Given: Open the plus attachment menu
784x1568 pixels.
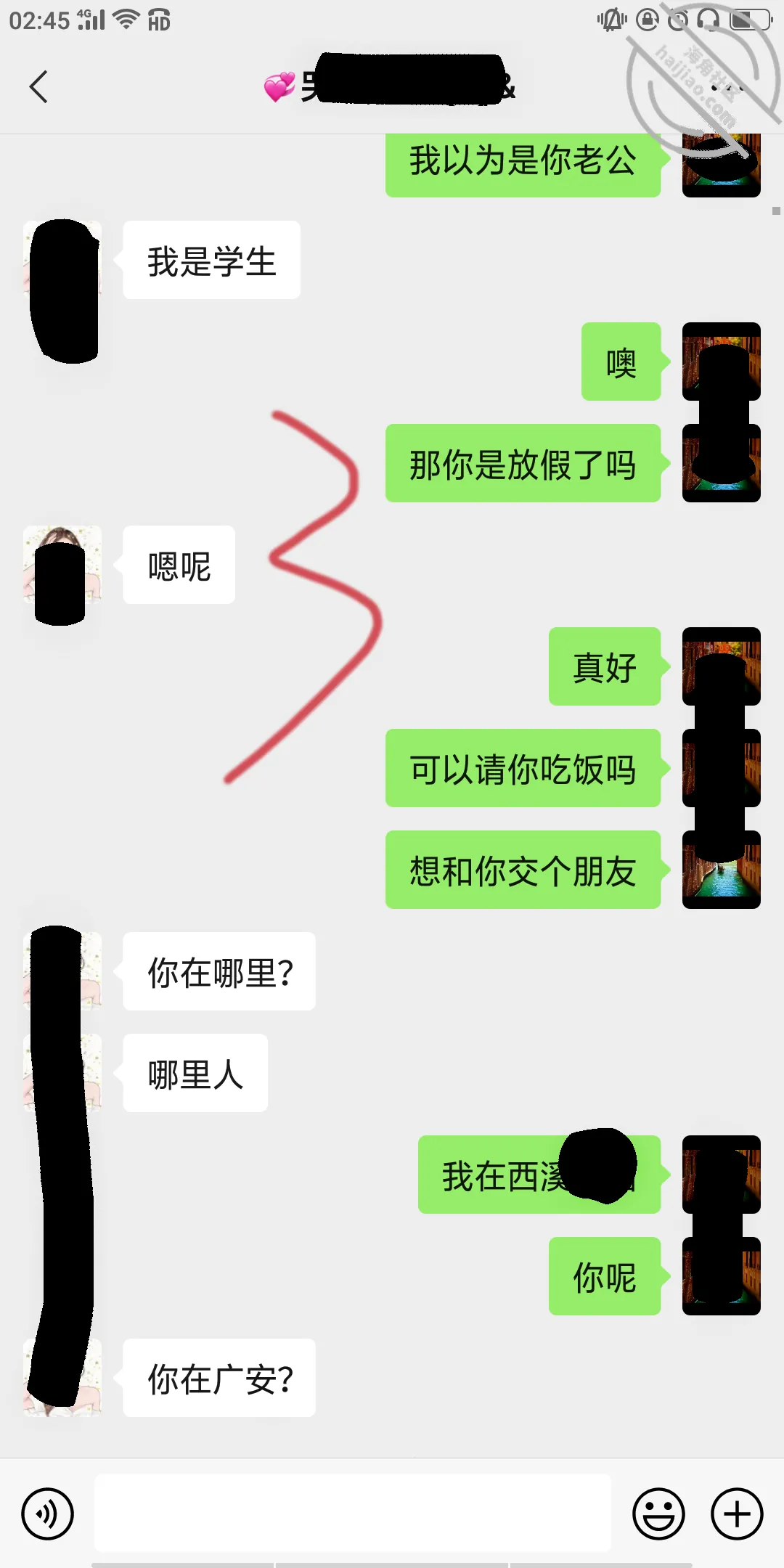Looking at the screenshot, I should pos(737,1514).
